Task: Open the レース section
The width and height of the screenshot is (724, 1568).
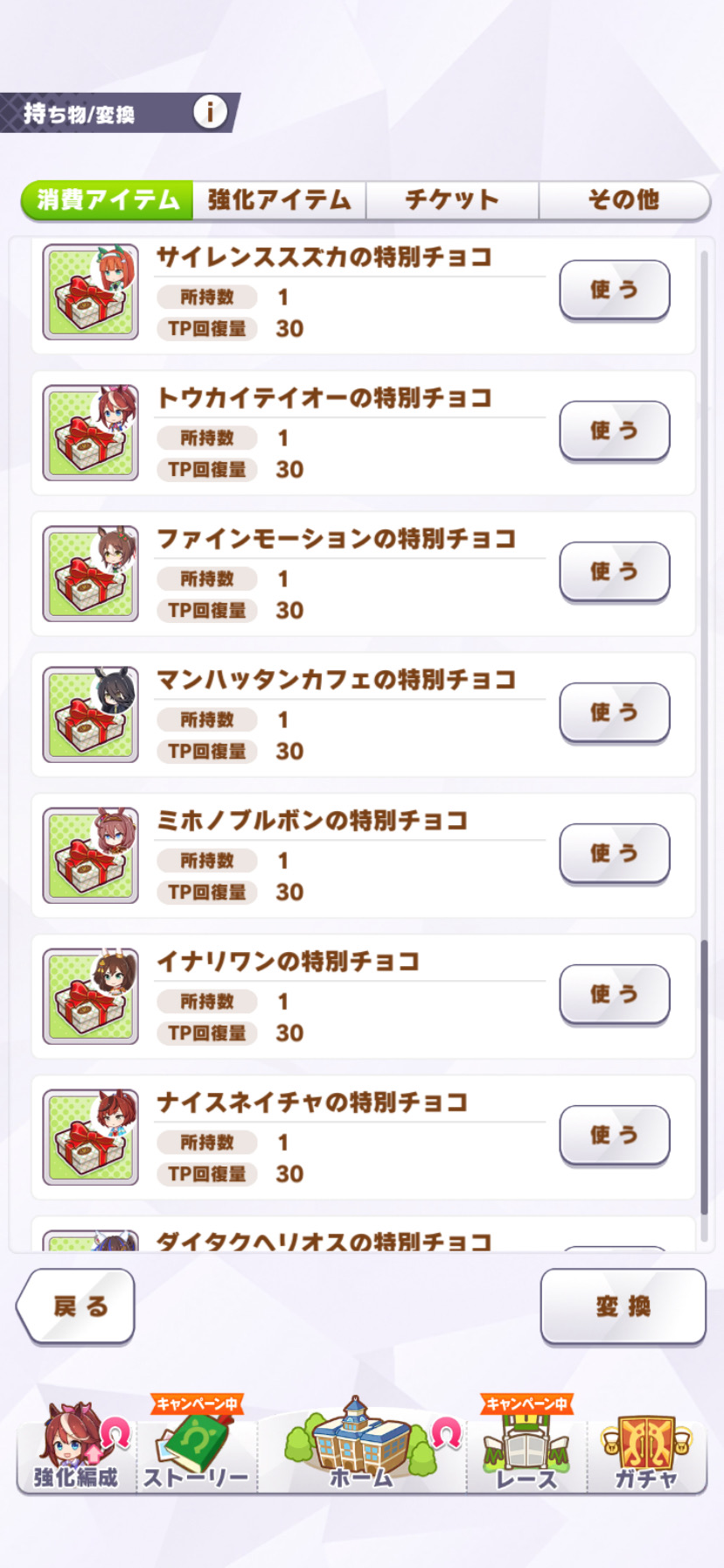Action: (x=526, y=1448)
